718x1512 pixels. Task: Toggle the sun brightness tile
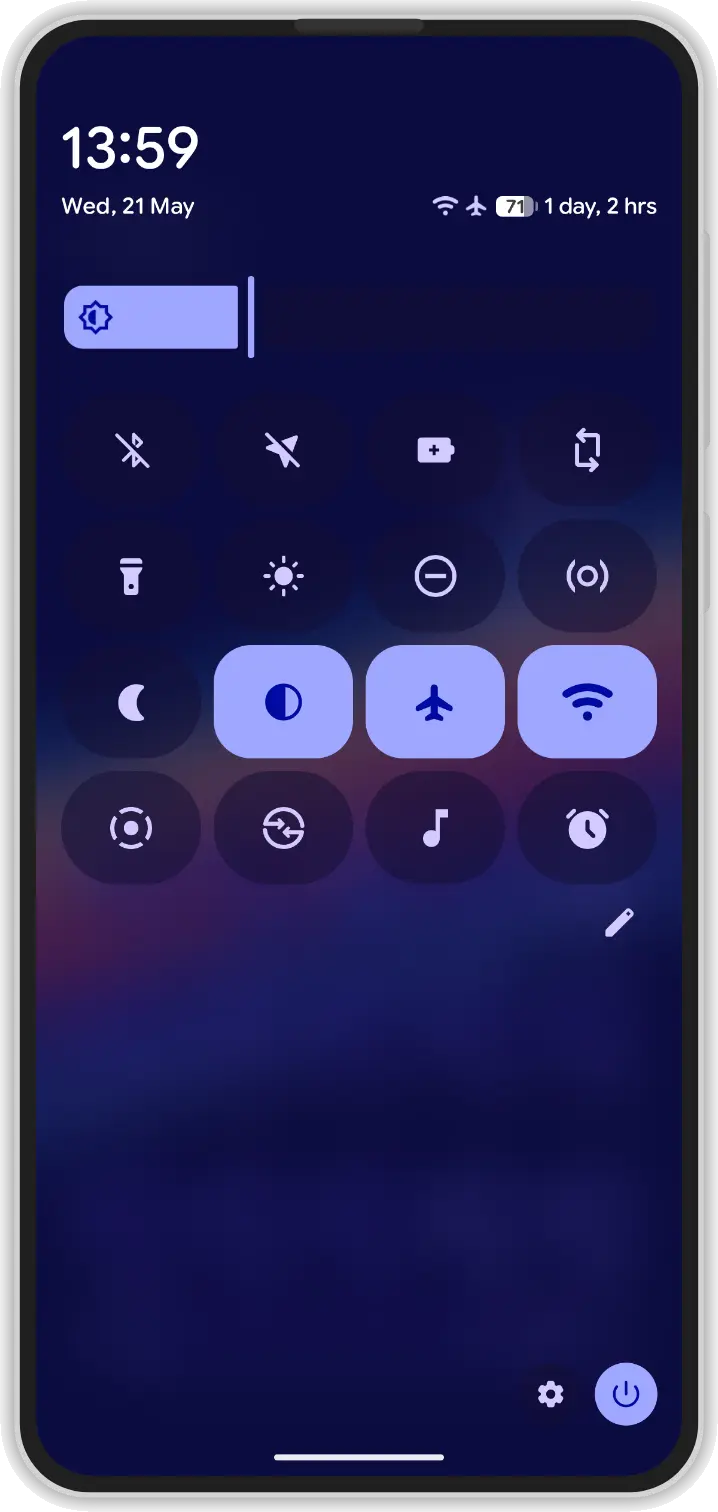point(283,576)
